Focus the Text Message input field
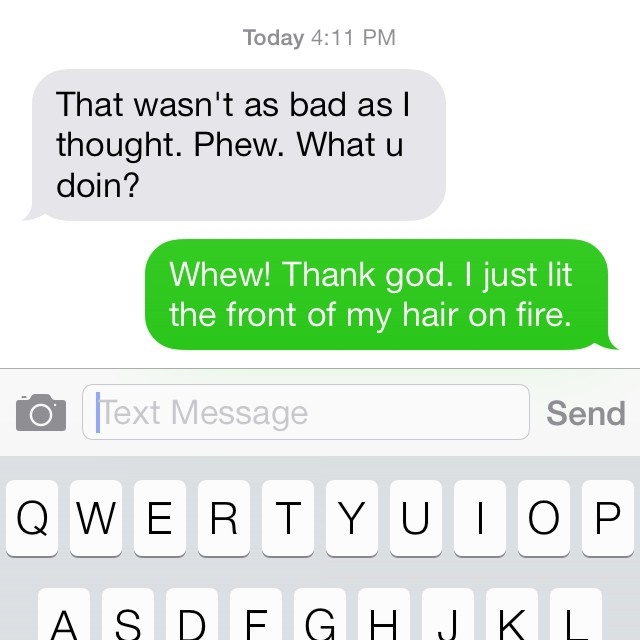Image resolution: width=640 pixels, height=640 pixels. [305, 412]
